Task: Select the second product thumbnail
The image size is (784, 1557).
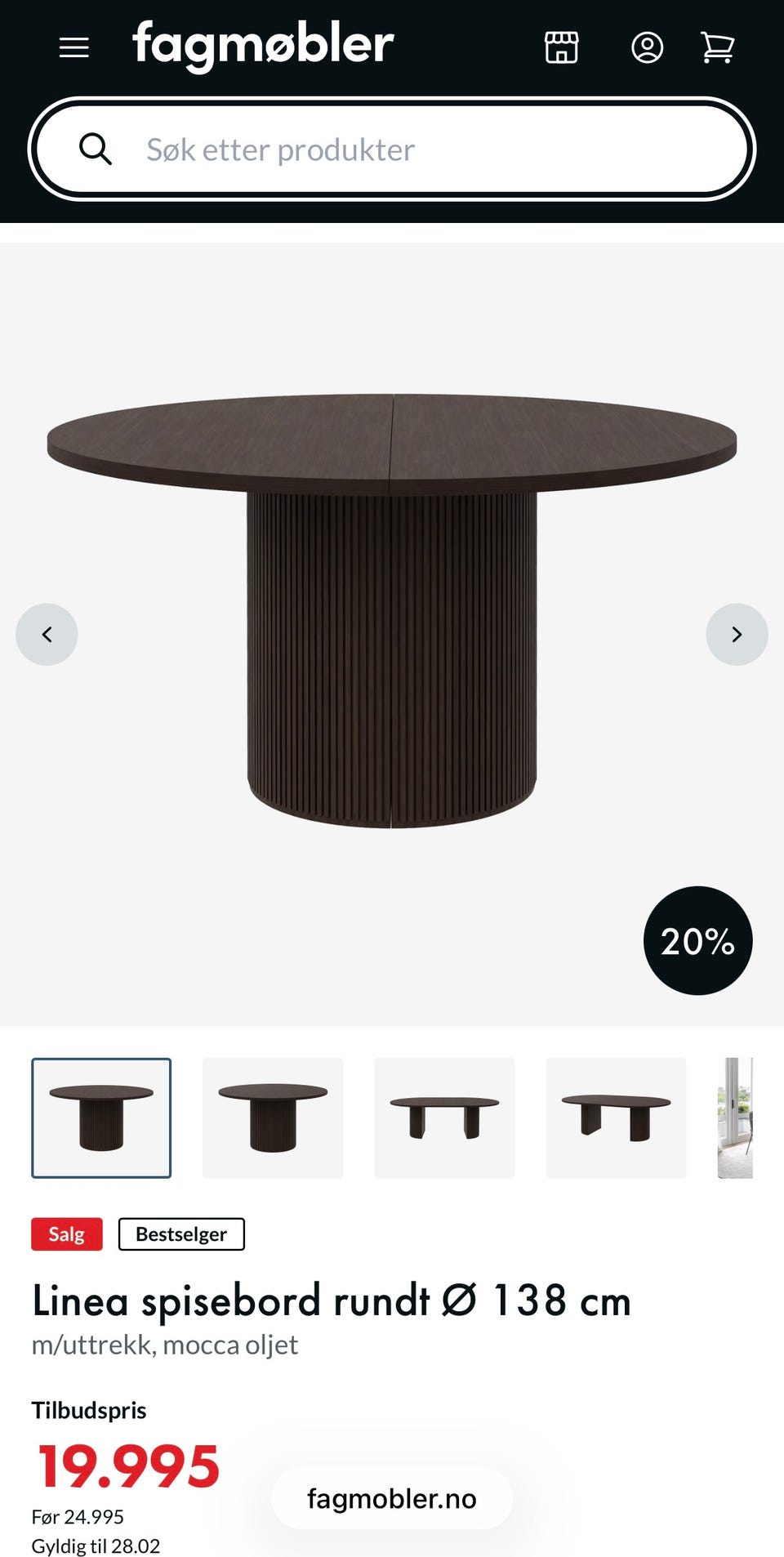Action: tap(273, 1118)
